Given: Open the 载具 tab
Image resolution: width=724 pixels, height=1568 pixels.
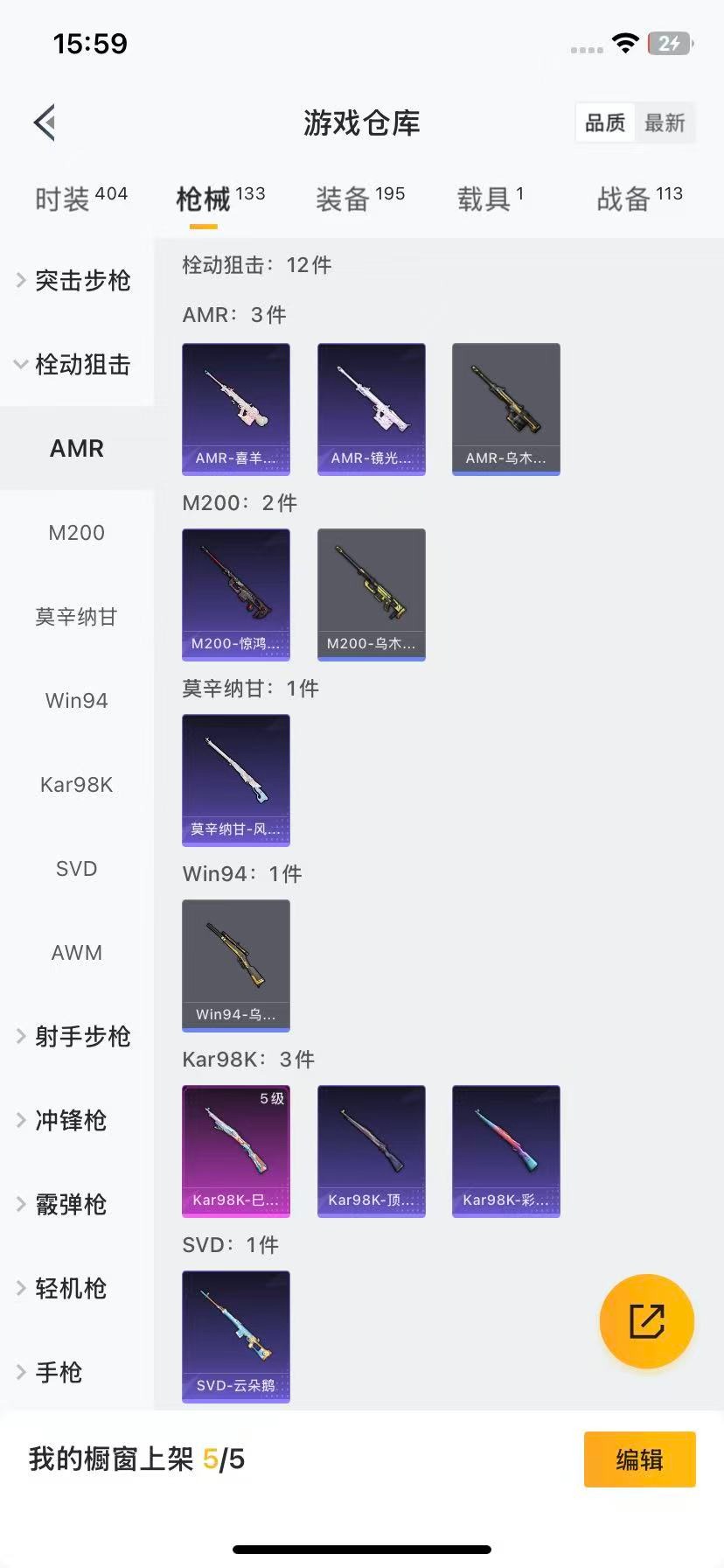Looking at the screenshot, I should (491, 196).
